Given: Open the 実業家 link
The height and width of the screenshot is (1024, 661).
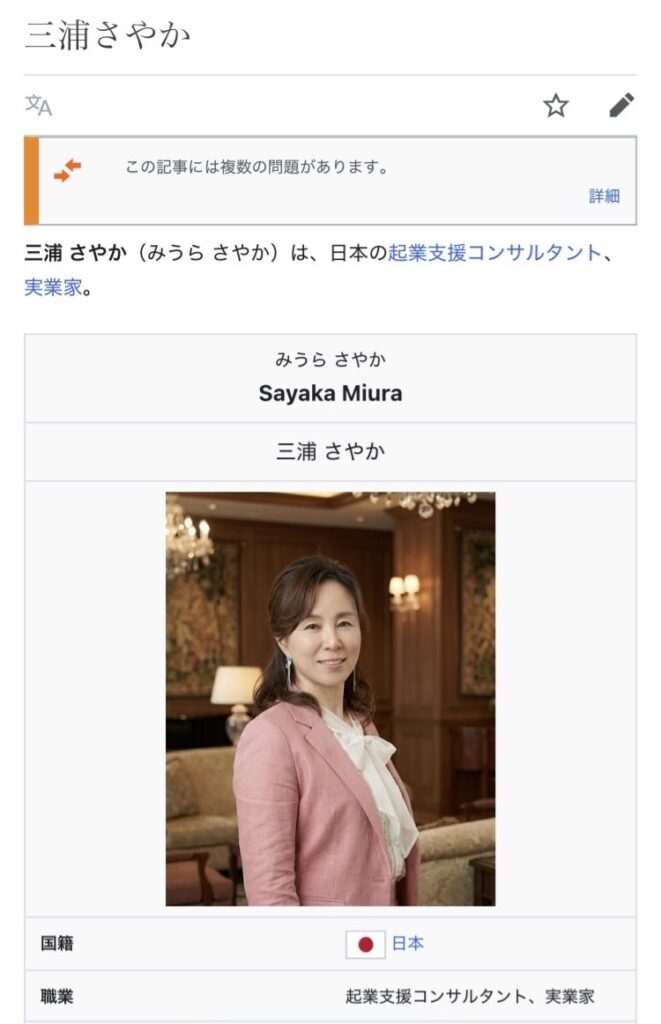Looking at the screenshot, I should tap(51, 288).
